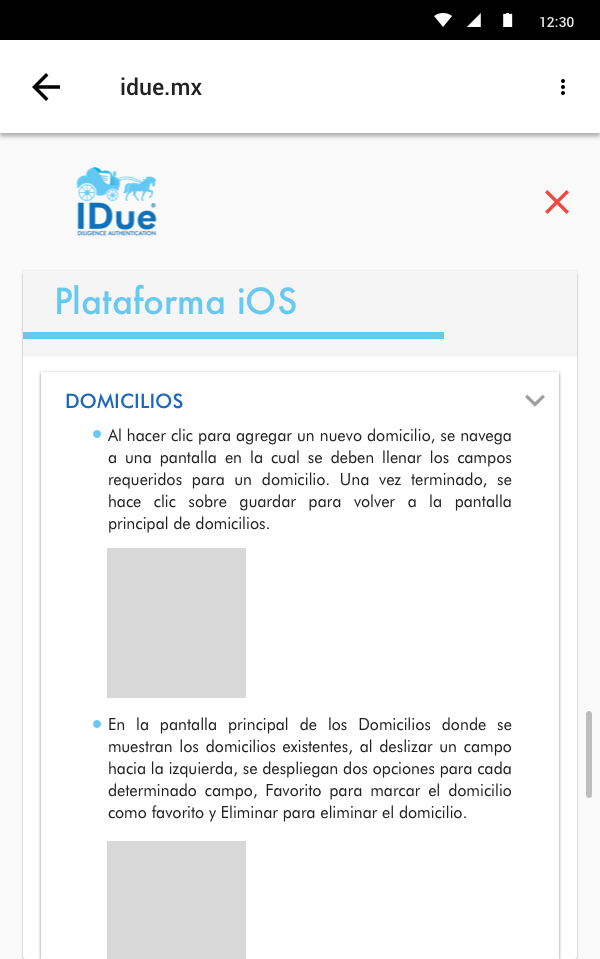Close the page with red X
The height and width of the screenshot is (959, 600).
tap(557, 202)
